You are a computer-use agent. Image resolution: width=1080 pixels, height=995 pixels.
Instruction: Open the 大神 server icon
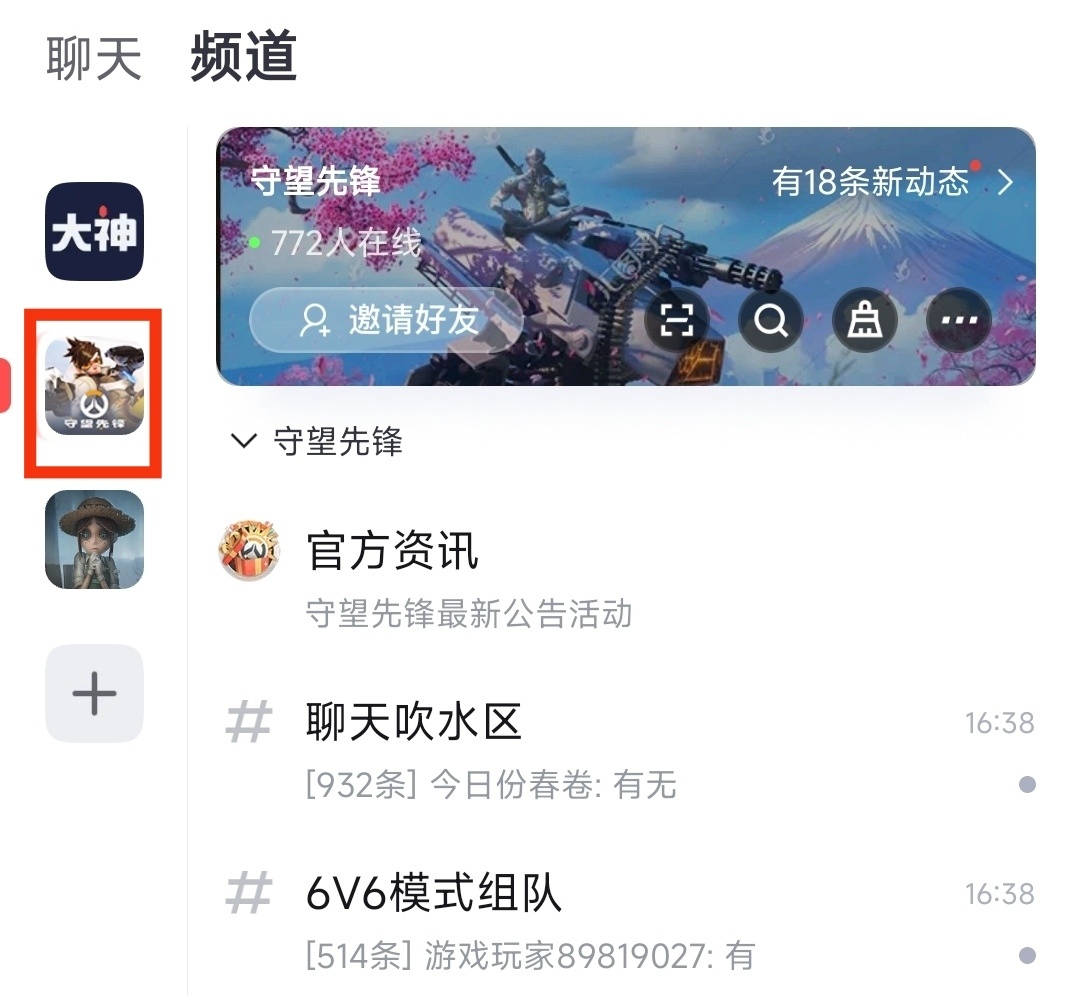tap(94, 232)
